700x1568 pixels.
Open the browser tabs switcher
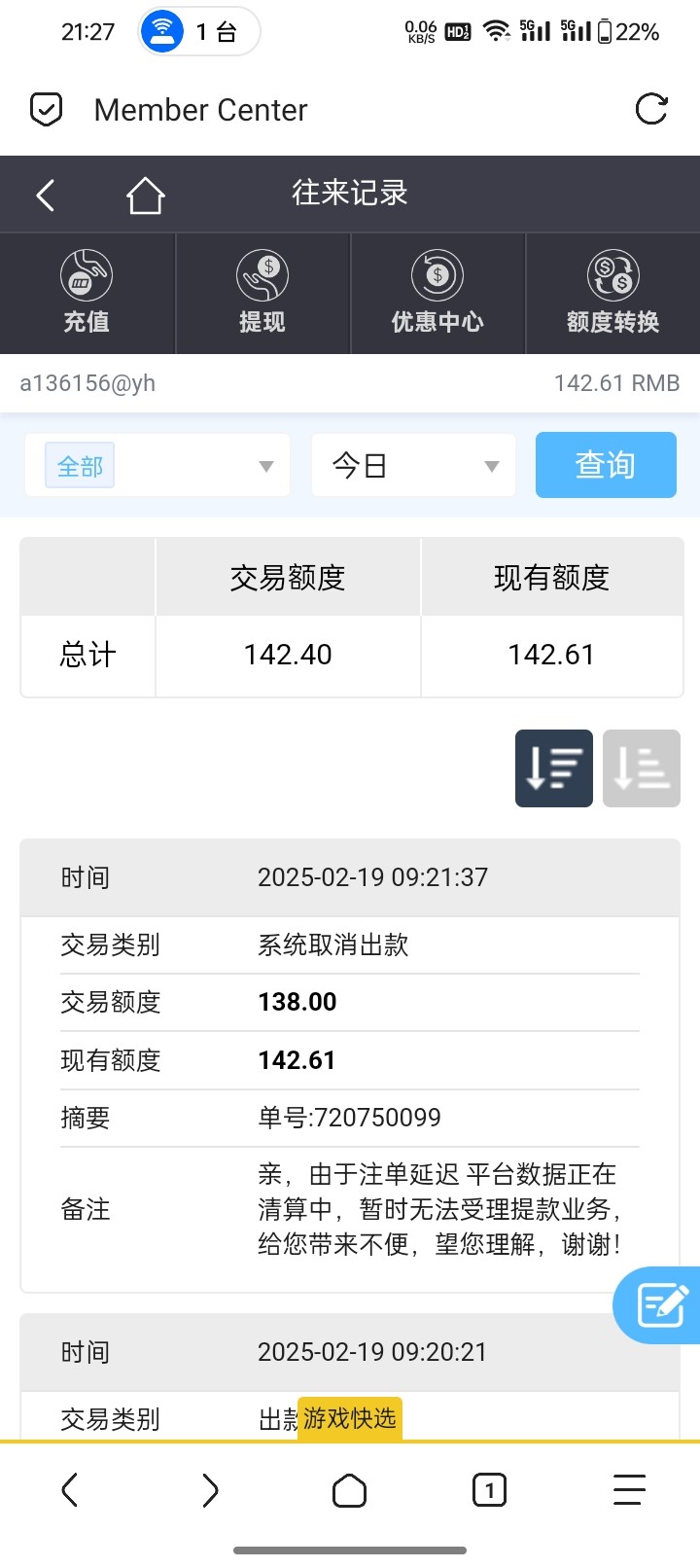489,1489
